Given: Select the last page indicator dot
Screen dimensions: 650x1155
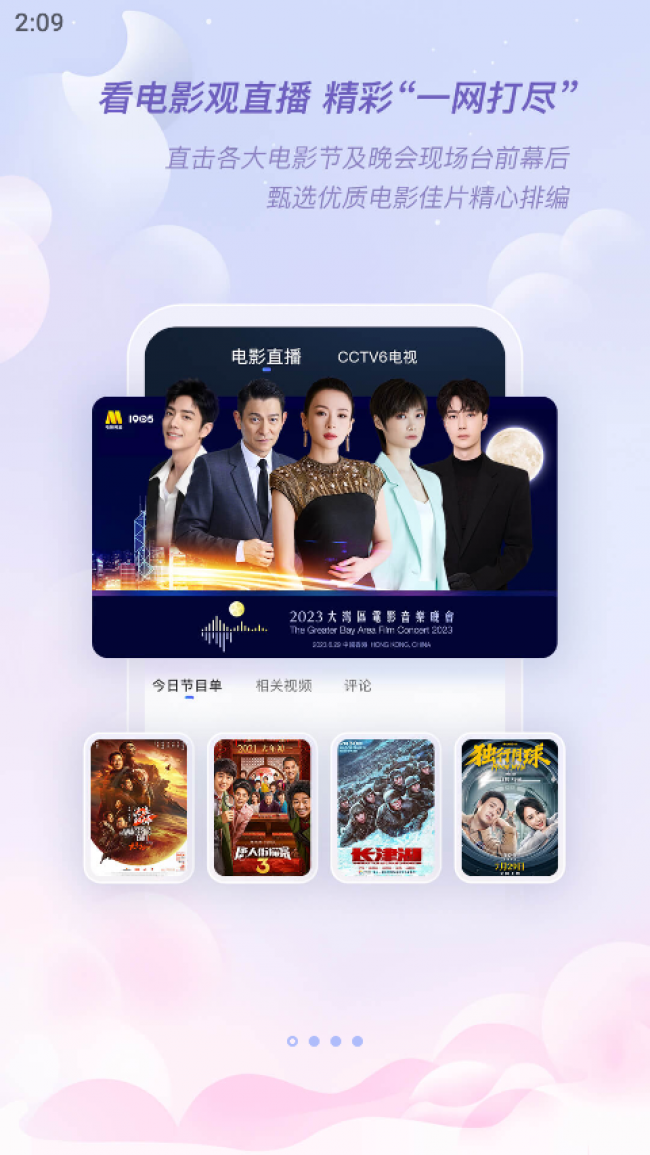Looking at the screenshot, I should point(357,1041).
